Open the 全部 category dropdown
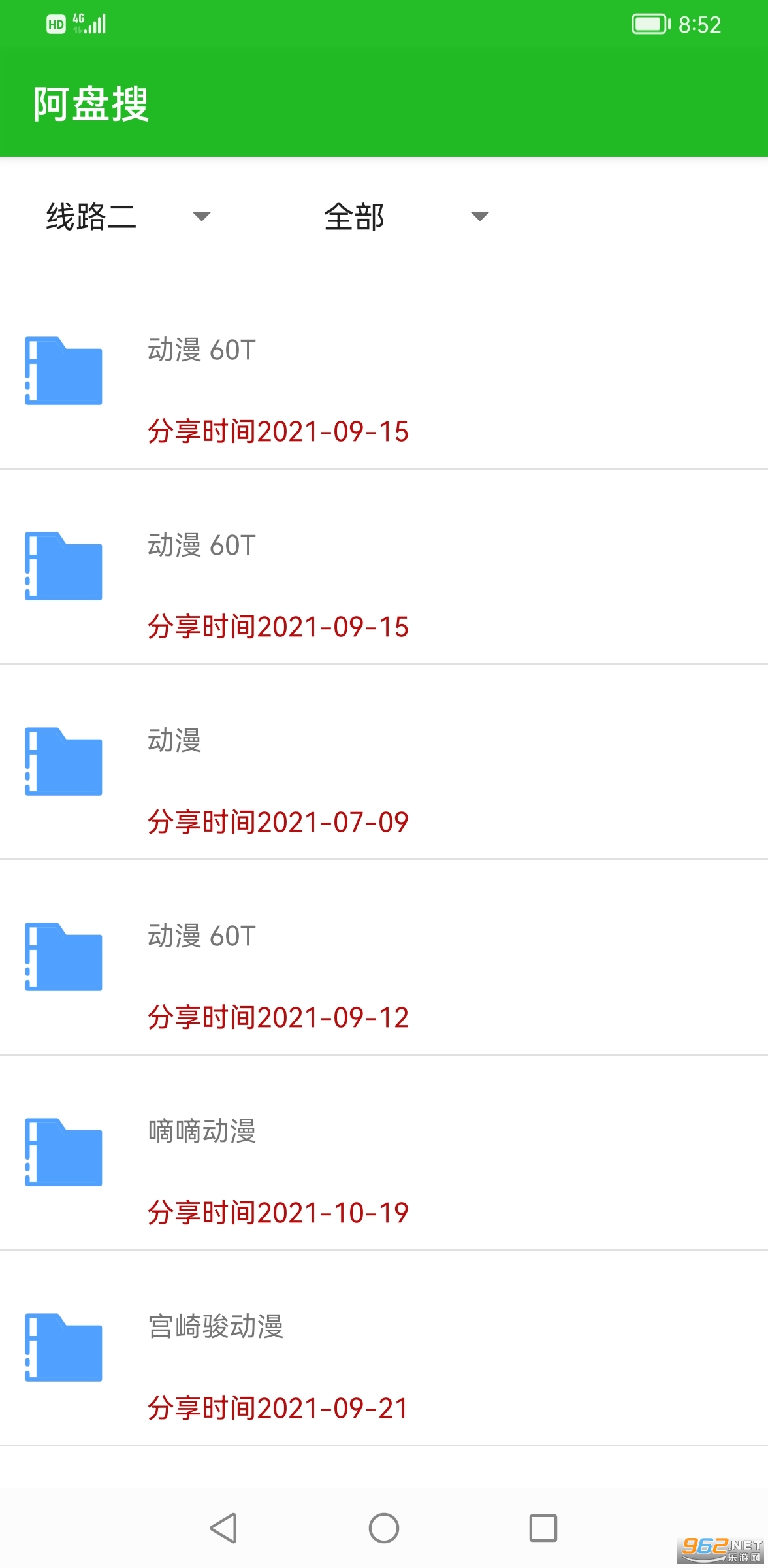768x1568 pixels. pos(406,216)
